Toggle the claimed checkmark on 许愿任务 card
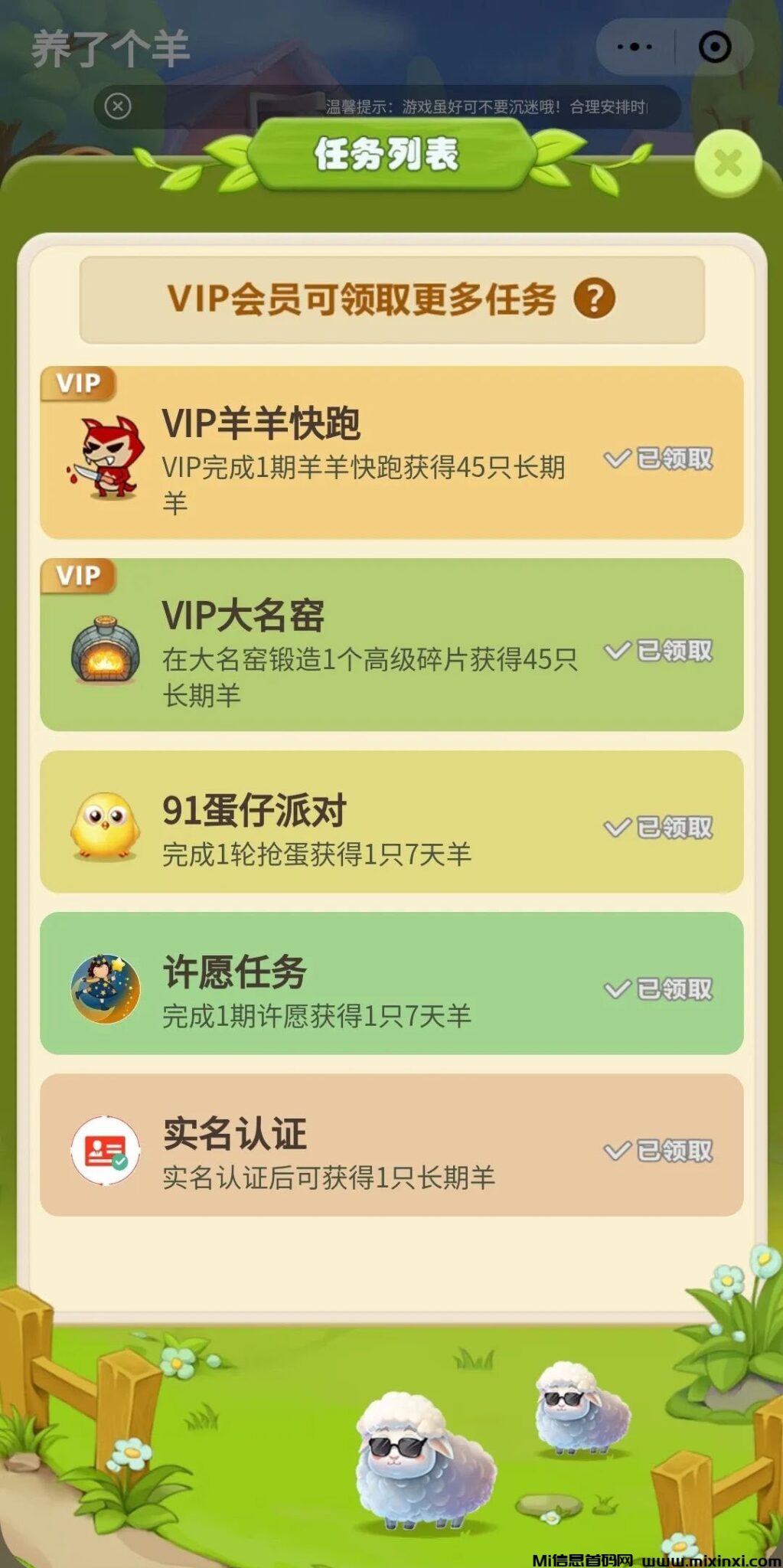 [615, 988]
